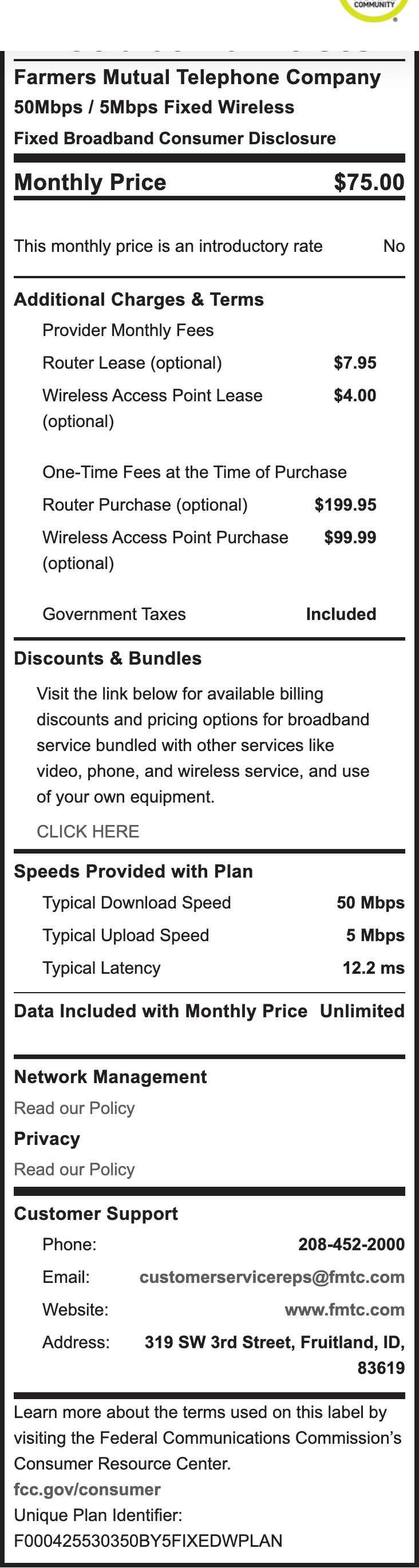Screen dimensions: 419x1568
Task: Read the Privacy policy
Action: click(74, 1170)
